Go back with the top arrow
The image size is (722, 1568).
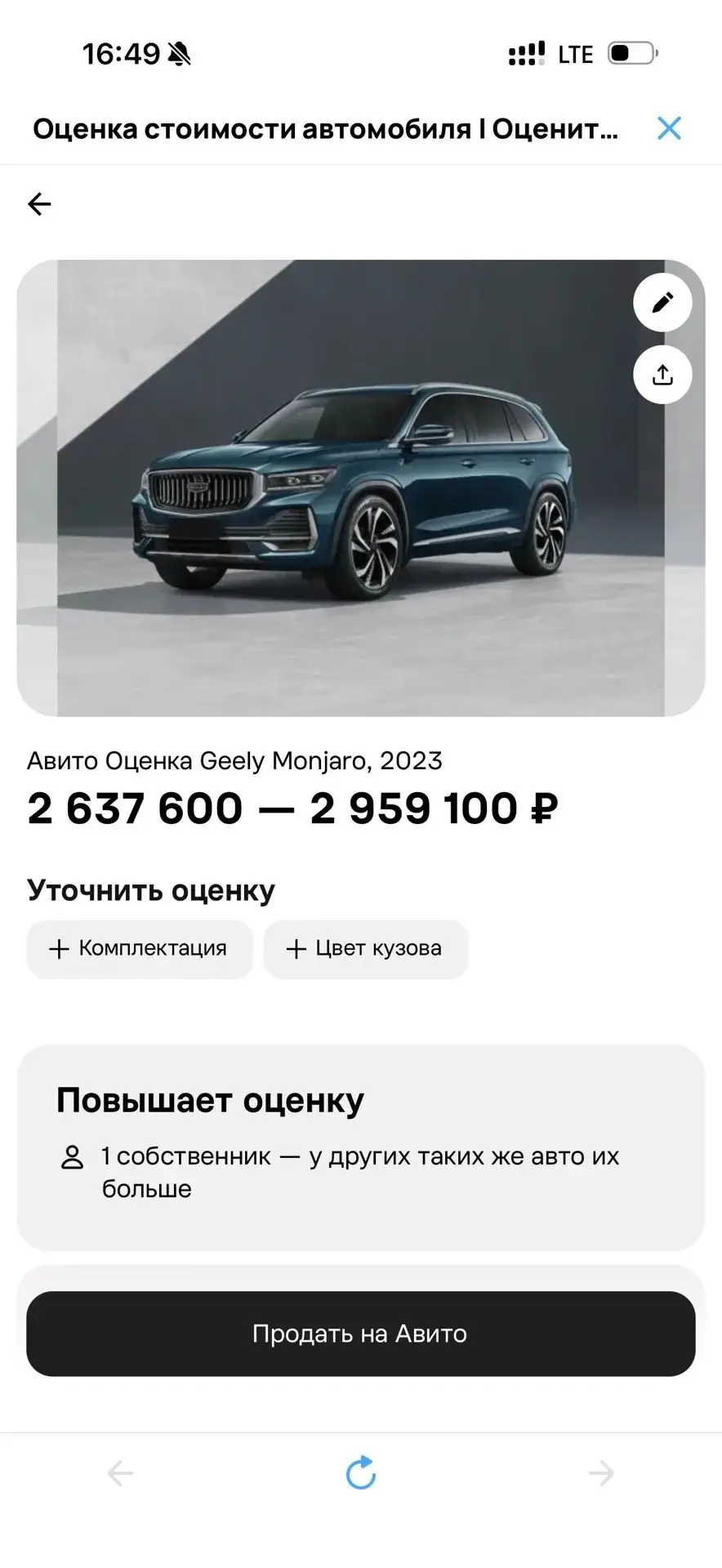pyautogui.click(x=39, y=203)
